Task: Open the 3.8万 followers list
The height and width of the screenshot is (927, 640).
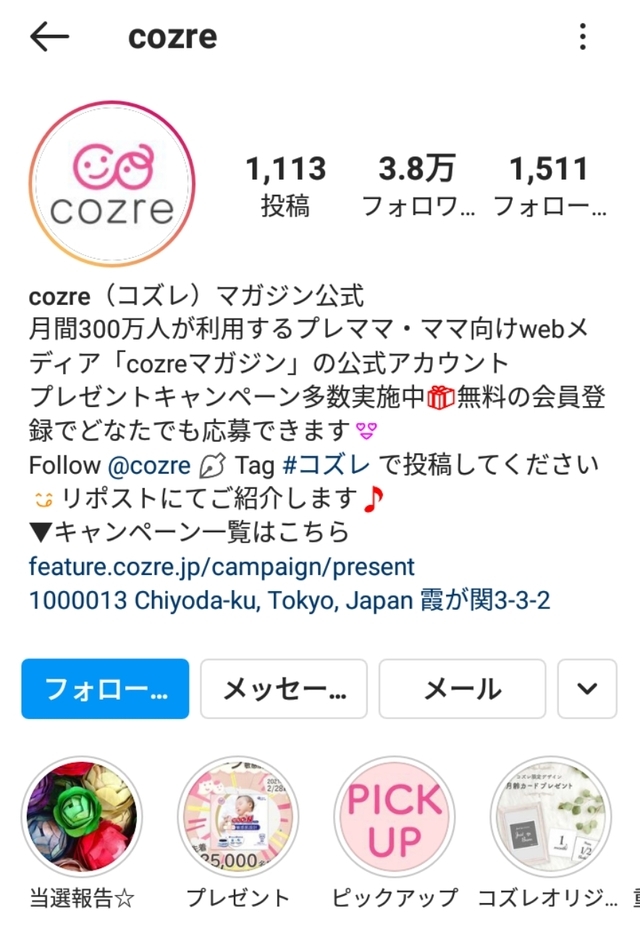Action: [x=417, y=186]
